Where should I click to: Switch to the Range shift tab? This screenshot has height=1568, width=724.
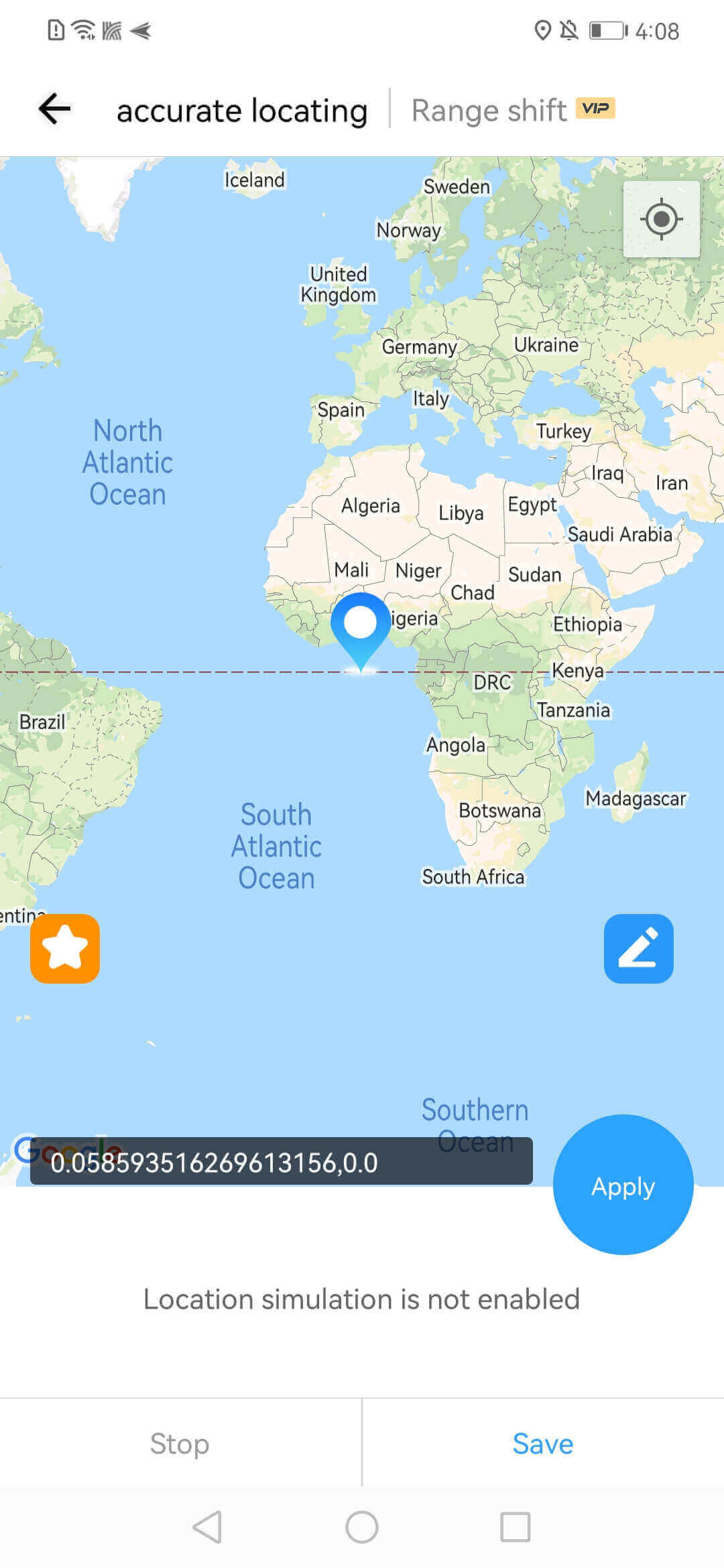click(513, 110)
